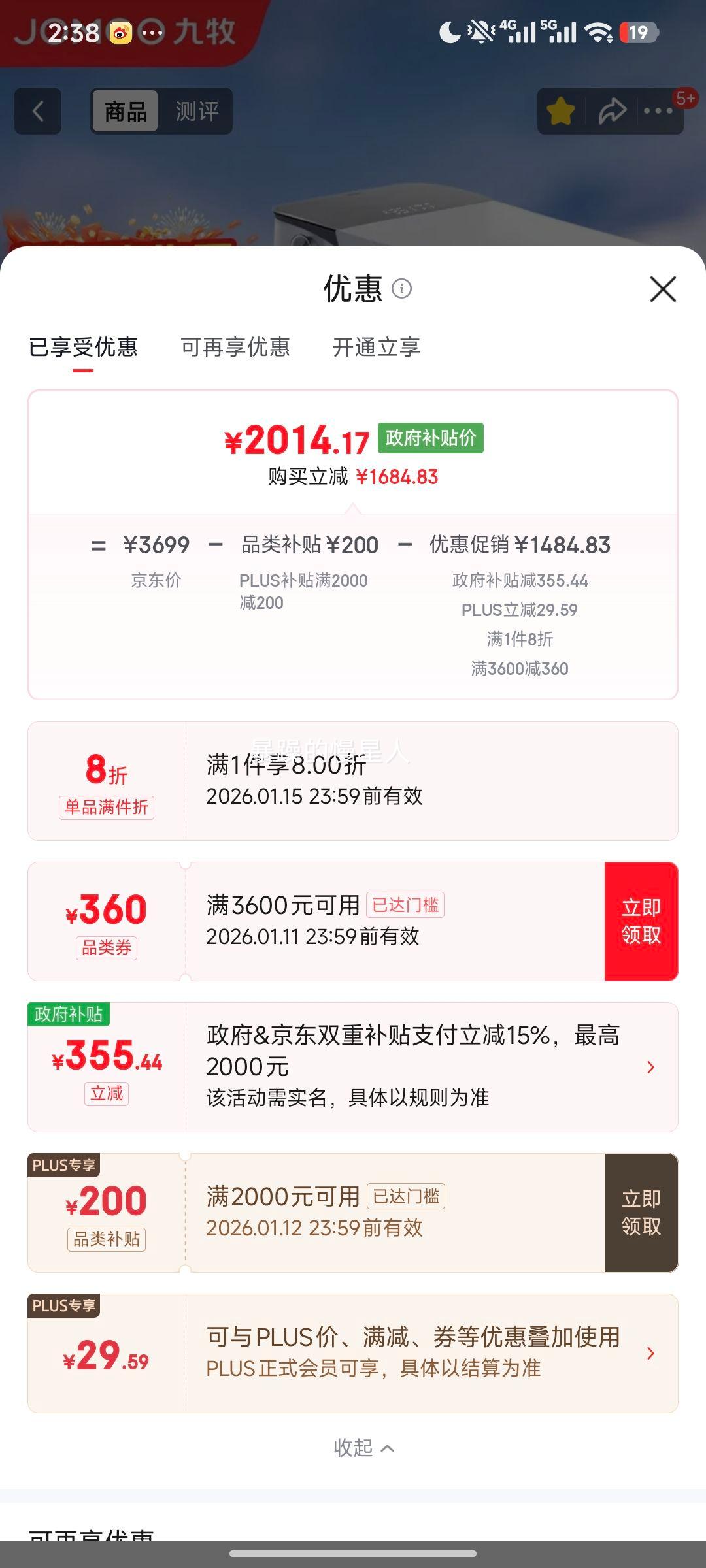Switch to the 已享受优惠 tab
Viewport: 706px width, 1568px height.
[83, 348]
